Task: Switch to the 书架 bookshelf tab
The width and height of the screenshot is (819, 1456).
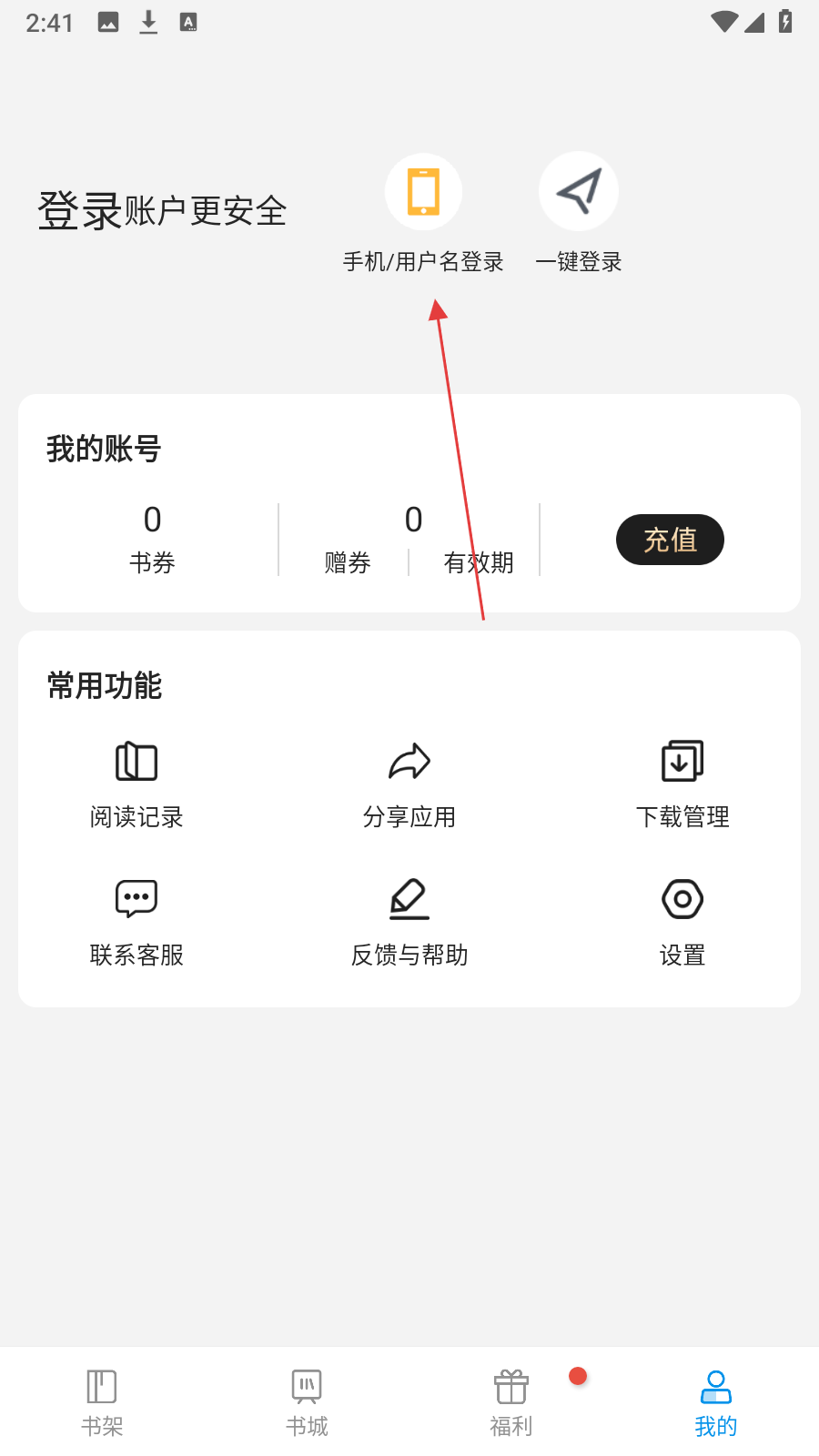Action: tap(102, 1403)
